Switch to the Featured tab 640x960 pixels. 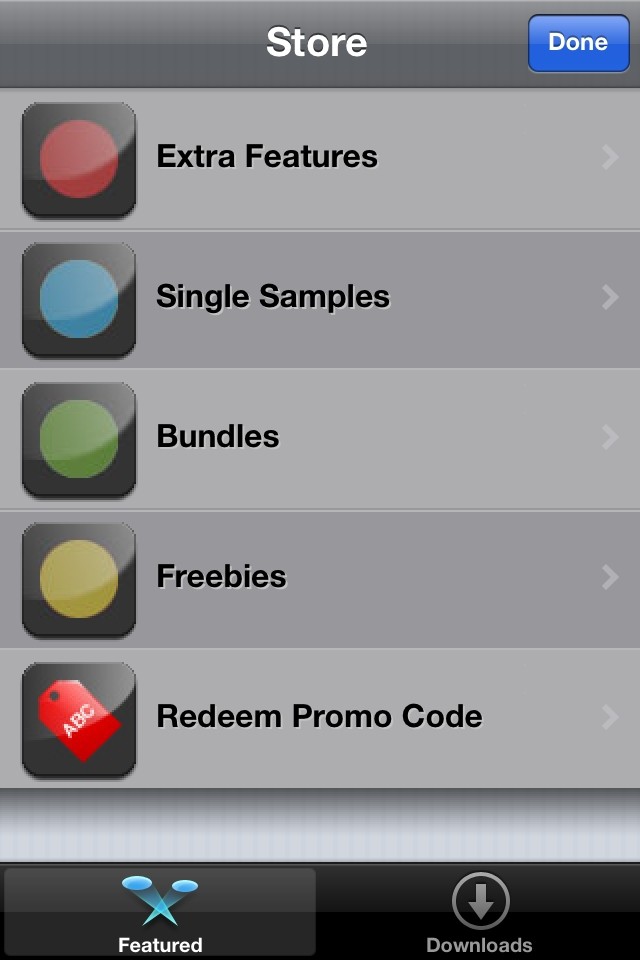coord(160,912)
